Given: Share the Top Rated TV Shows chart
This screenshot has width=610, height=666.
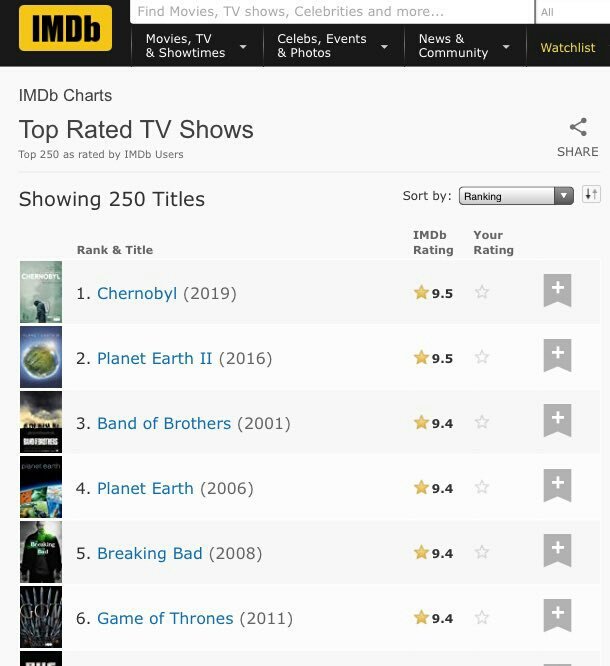Looking at the screenshot, I should [577, 137].
